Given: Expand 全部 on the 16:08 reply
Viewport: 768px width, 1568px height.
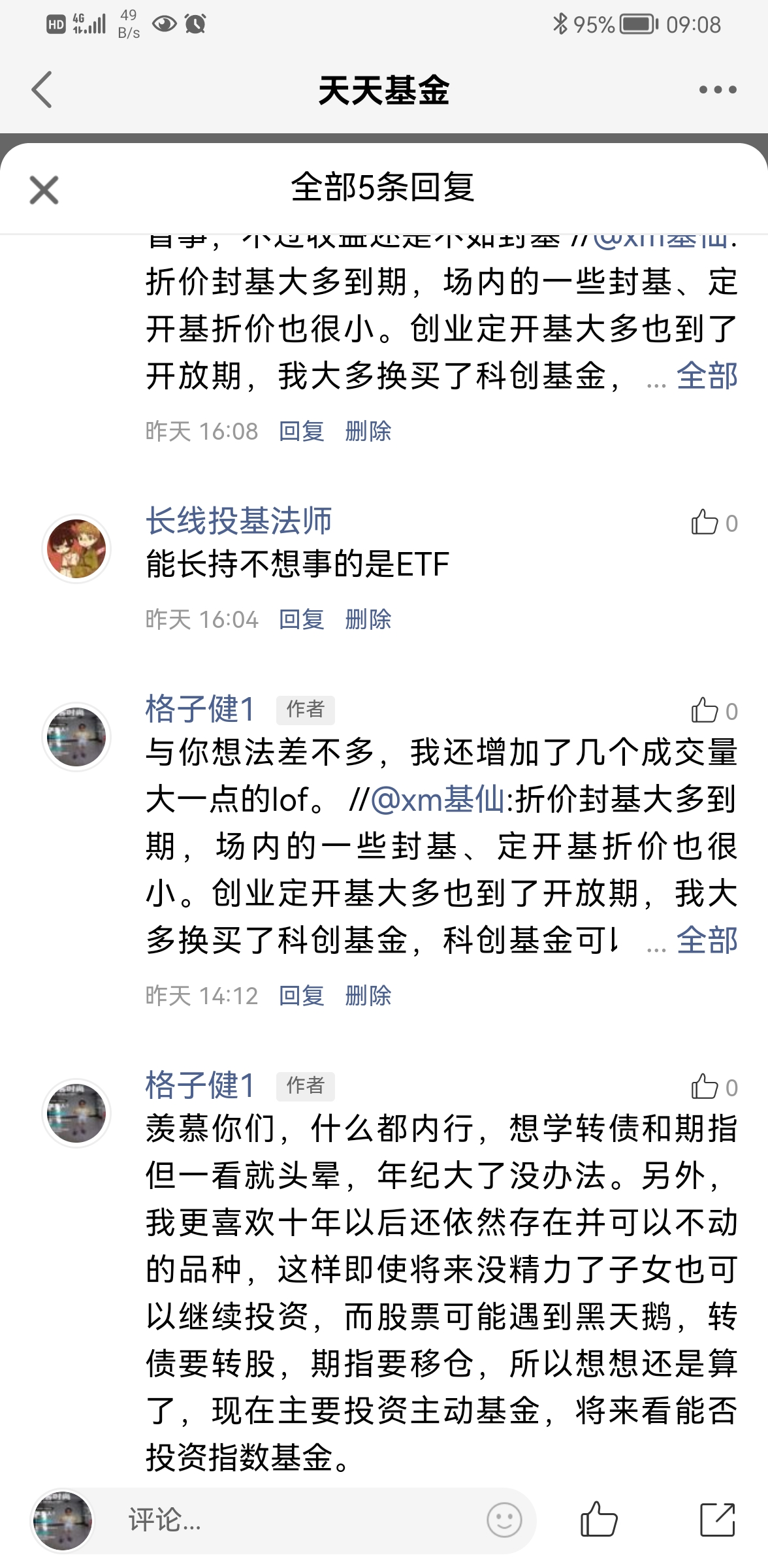Looking at the screenshot, I should 707,376.
